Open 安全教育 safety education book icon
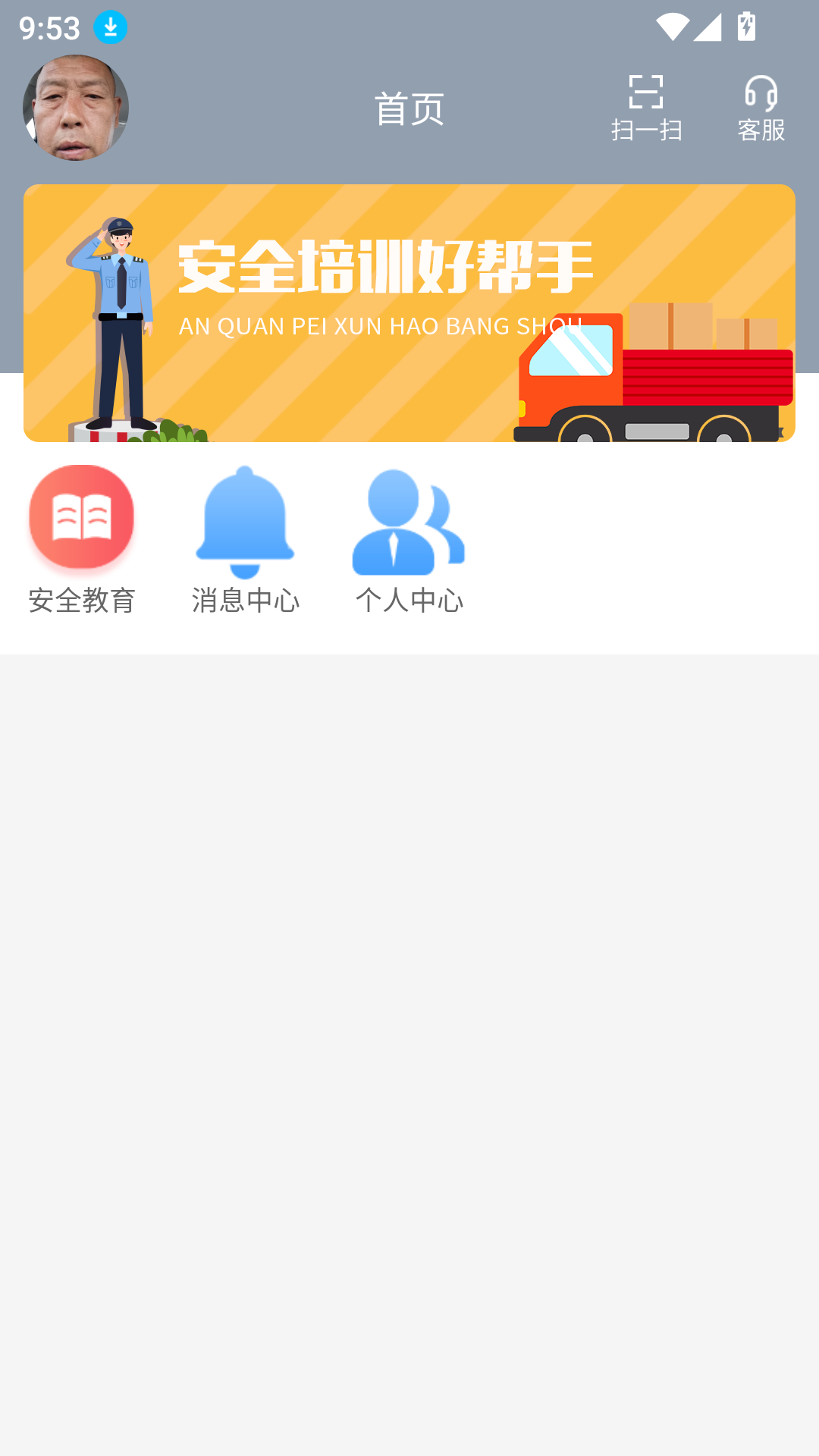Image resolution: width=819 pixels, height=1456 pixels. 80,517
